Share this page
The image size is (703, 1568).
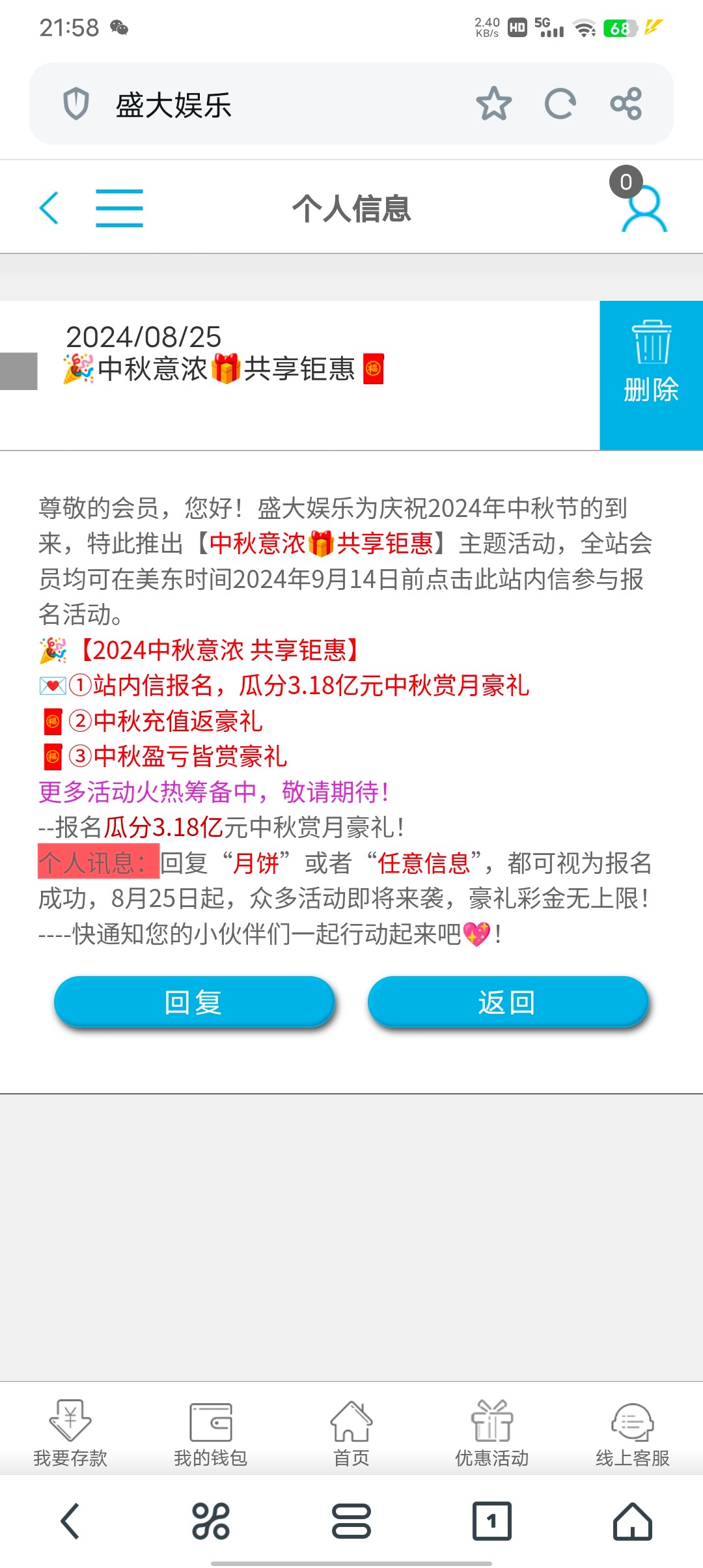pyautogui.click(x=626, y=104)
